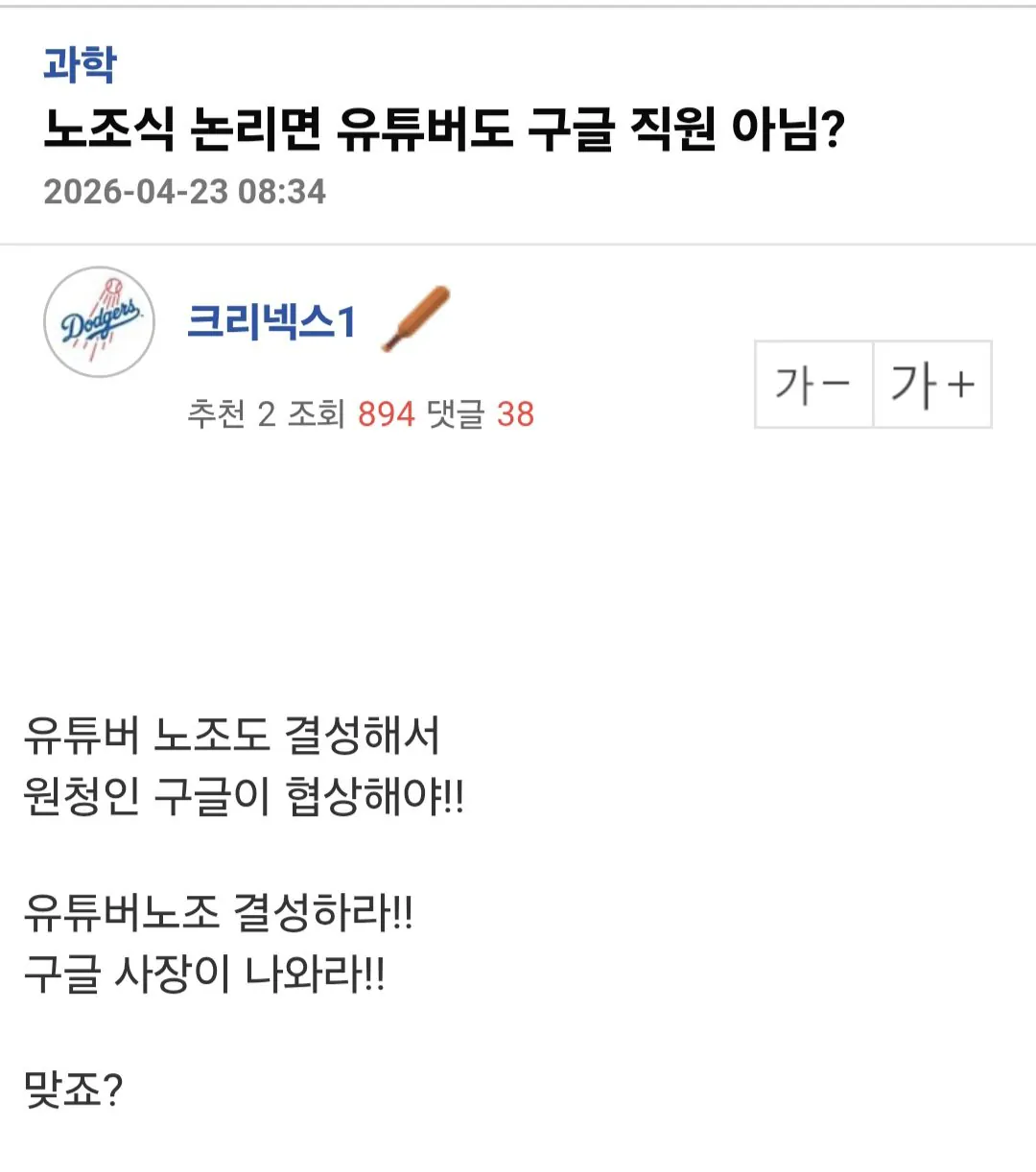The height and width of the screenshot is (1172, 1036).
Task: Tap the Dodgers avatar of the author
Action: [99, 322]
